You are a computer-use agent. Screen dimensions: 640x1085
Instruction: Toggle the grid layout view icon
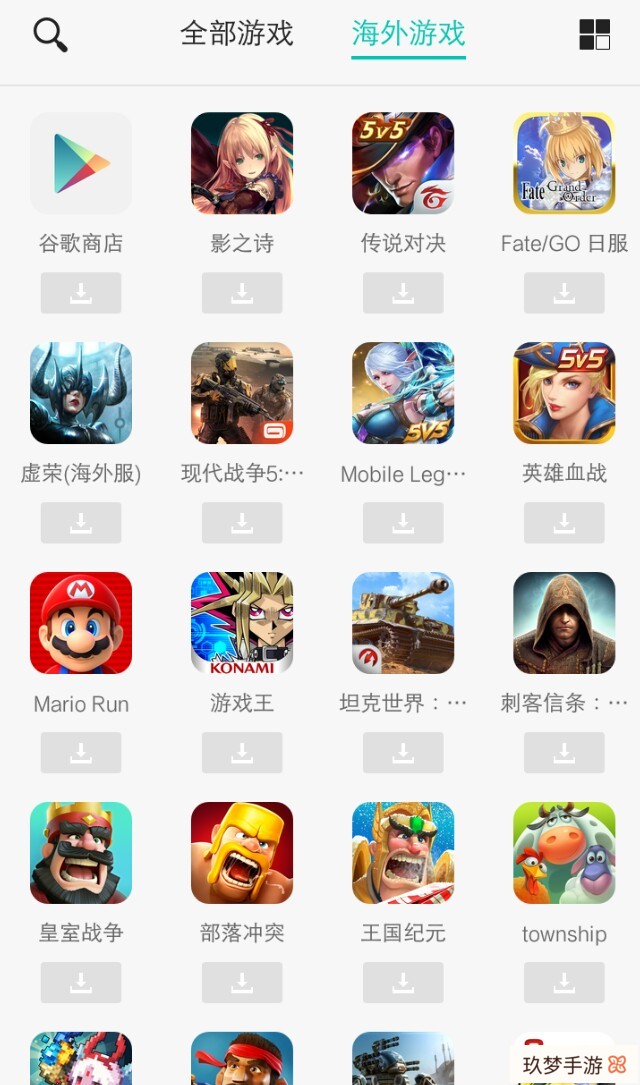point(594,35)
